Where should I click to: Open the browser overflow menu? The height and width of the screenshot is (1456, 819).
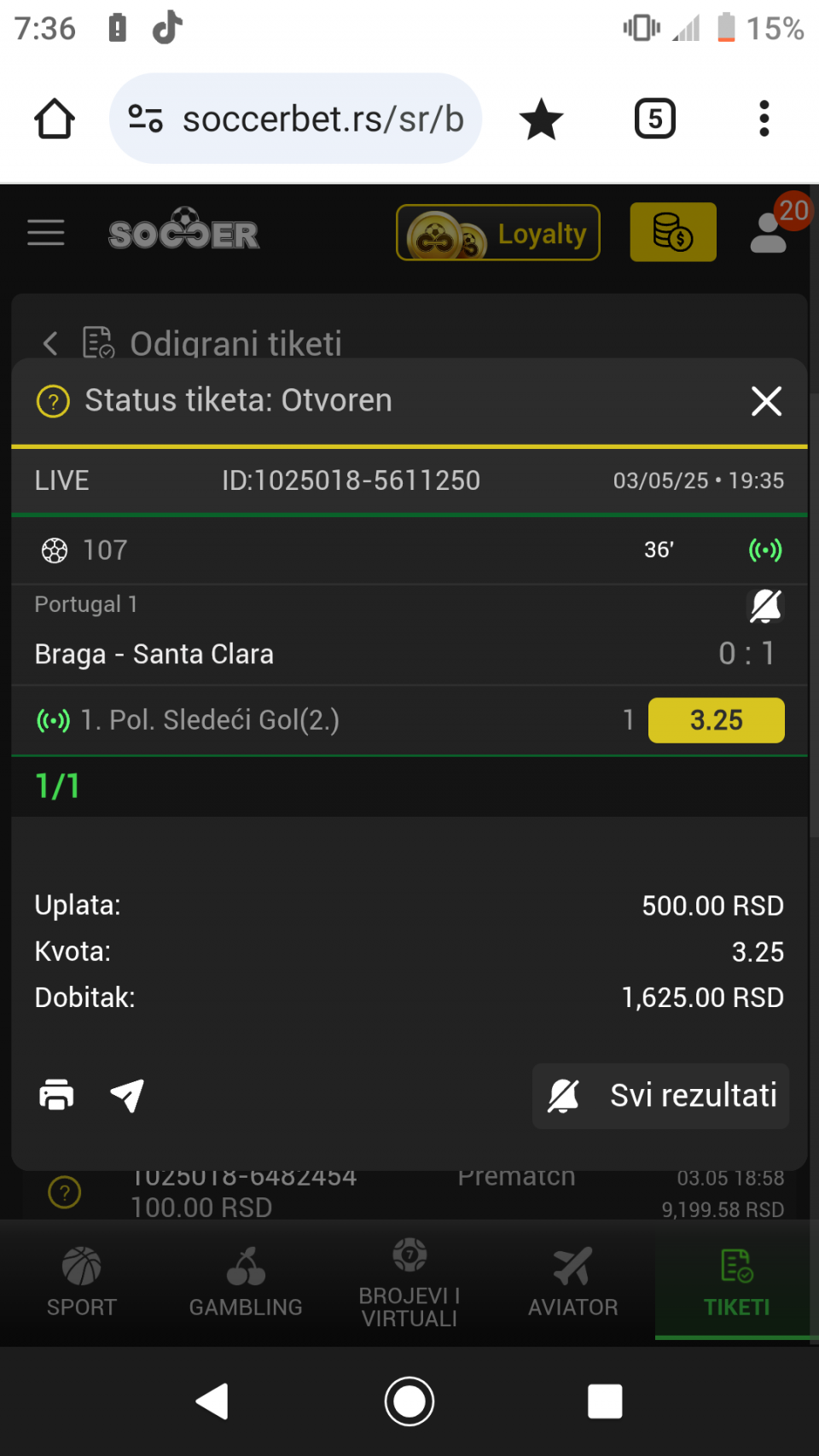coord(764,119)
